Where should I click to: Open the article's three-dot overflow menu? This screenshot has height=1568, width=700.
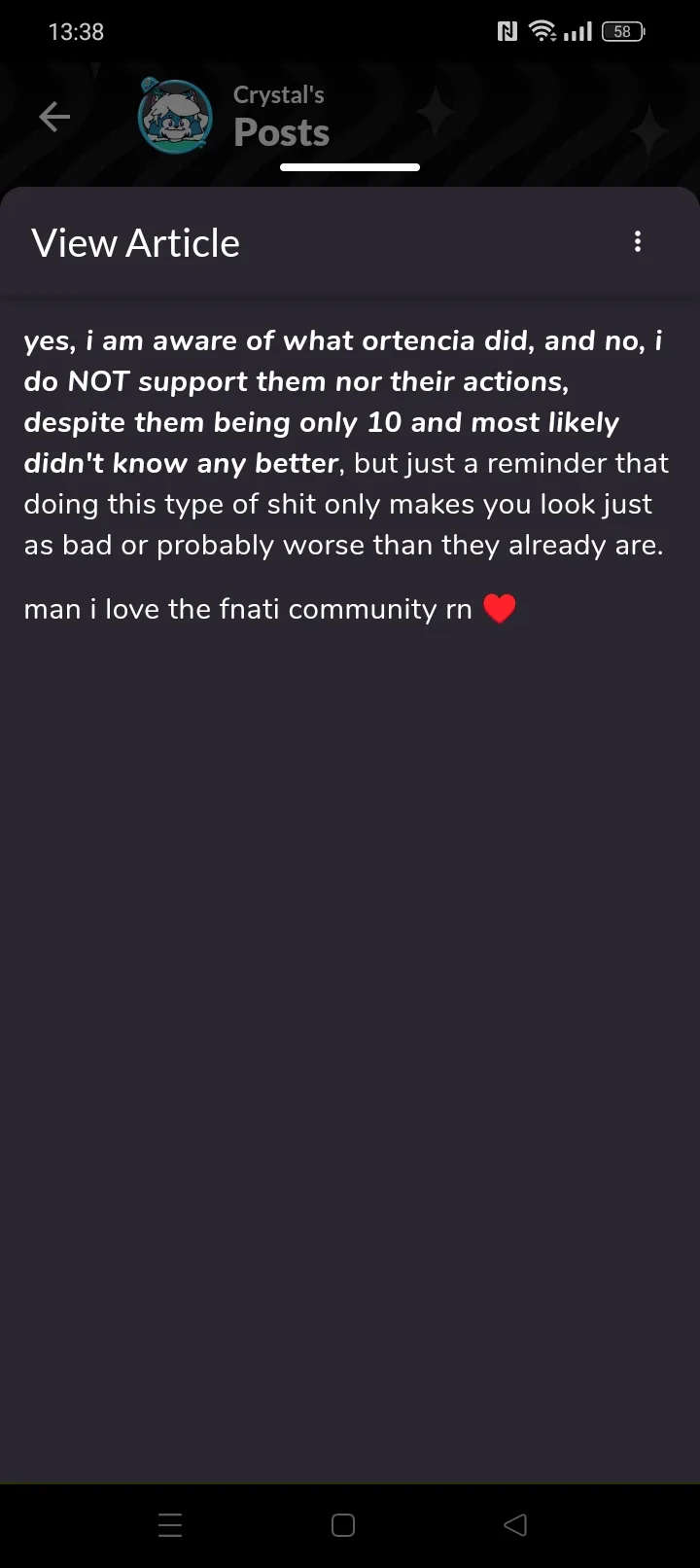[638, 242]
